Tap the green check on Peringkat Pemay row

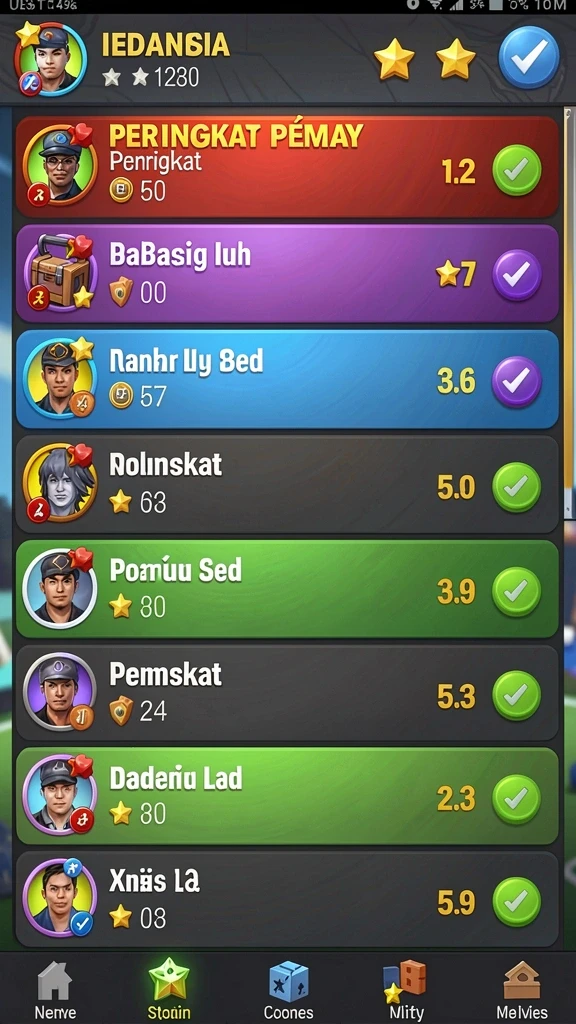click(x=517, y=170)
